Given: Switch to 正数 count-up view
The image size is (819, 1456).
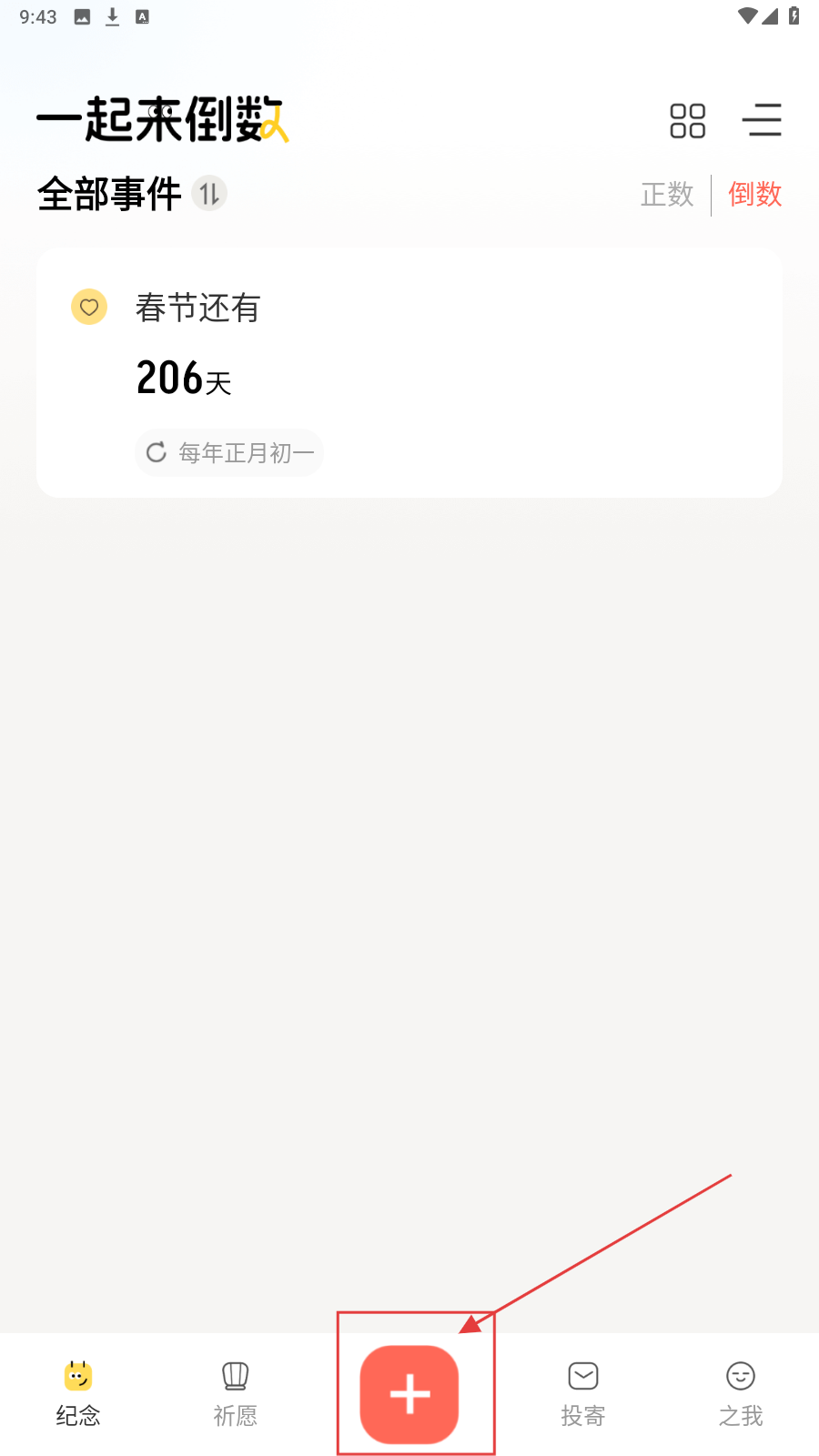Looking at the screenshot, I should 667,194.
